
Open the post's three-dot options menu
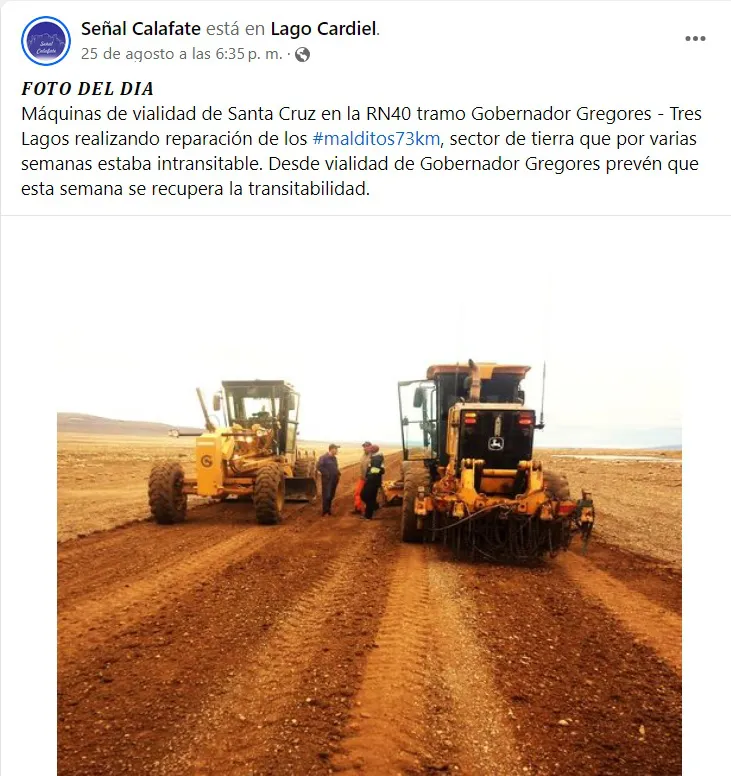pos(695,39)
